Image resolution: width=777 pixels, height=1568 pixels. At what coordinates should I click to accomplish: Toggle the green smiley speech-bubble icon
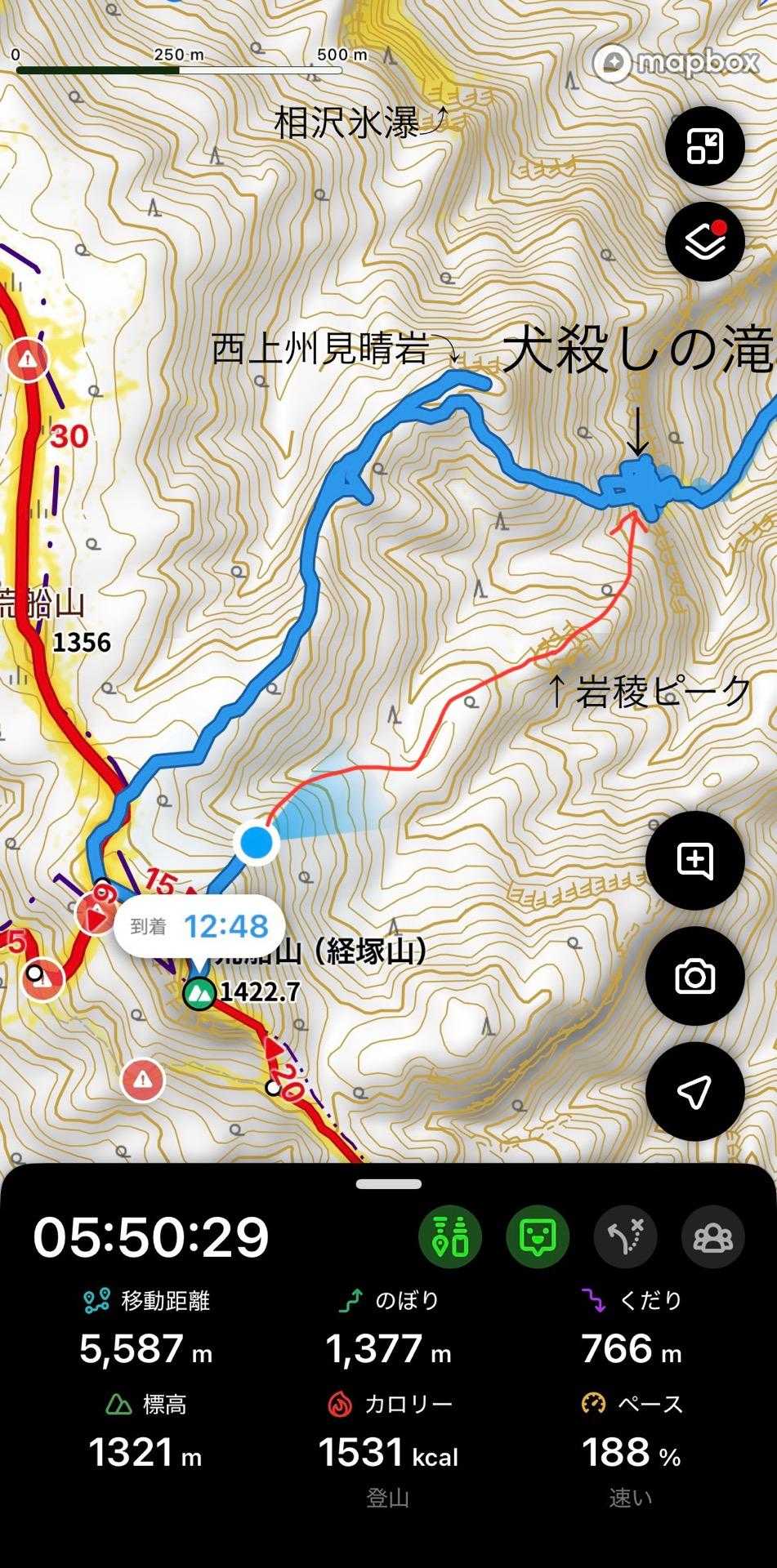(x=538, y=1236)
